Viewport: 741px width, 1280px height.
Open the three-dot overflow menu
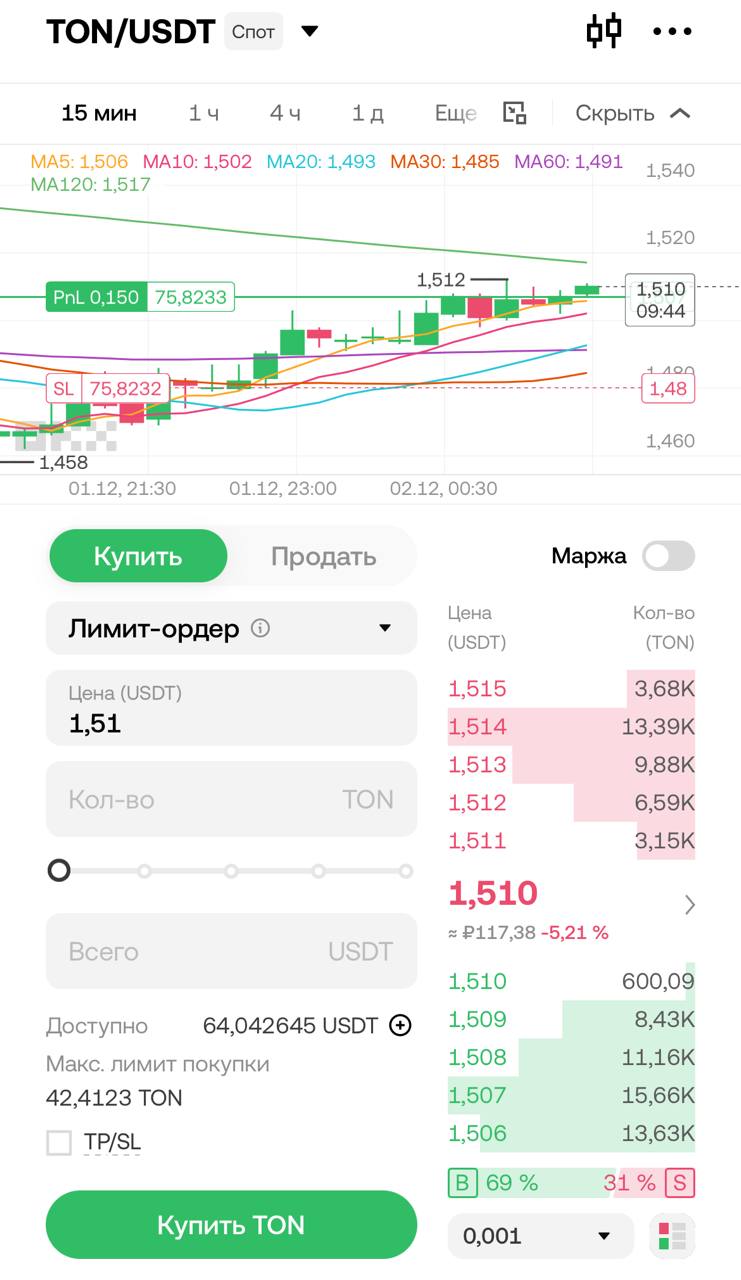click(x=672, y=32)
